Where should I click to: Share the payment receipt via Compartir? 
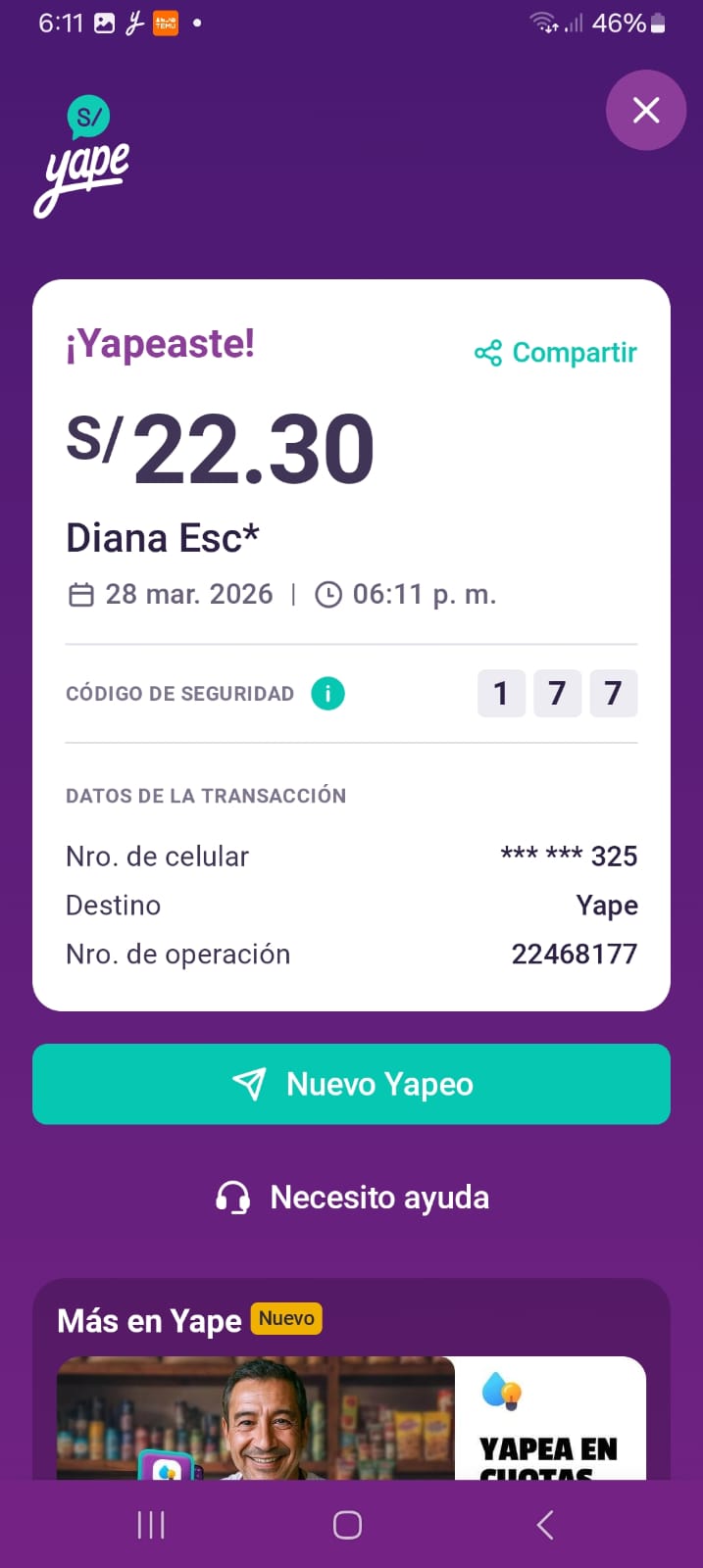pos(556,353)
